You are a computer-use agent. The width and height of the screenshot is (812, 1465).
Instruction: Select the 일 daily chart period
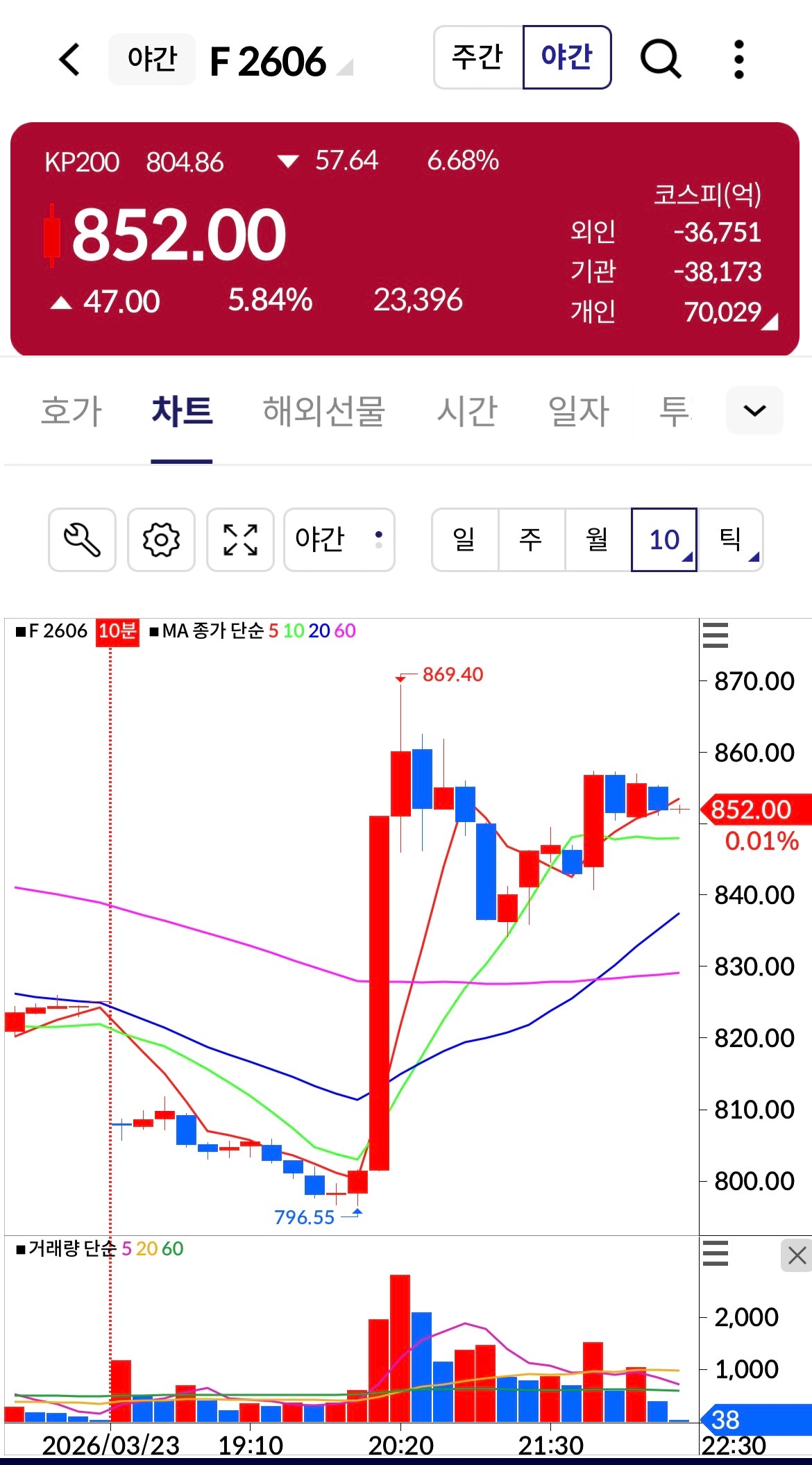pos(464,539)
